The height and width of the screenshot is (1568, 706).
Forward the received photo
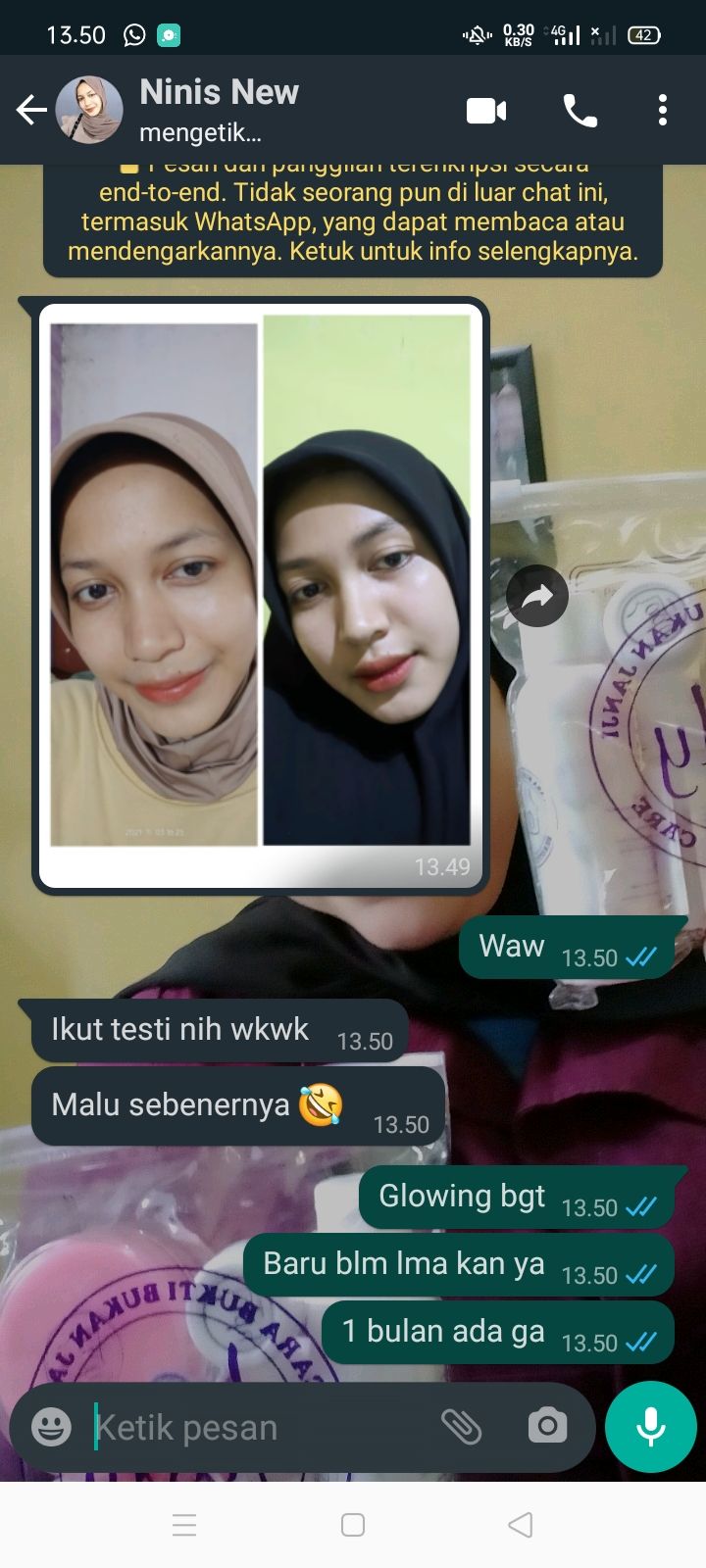point(537,596)
